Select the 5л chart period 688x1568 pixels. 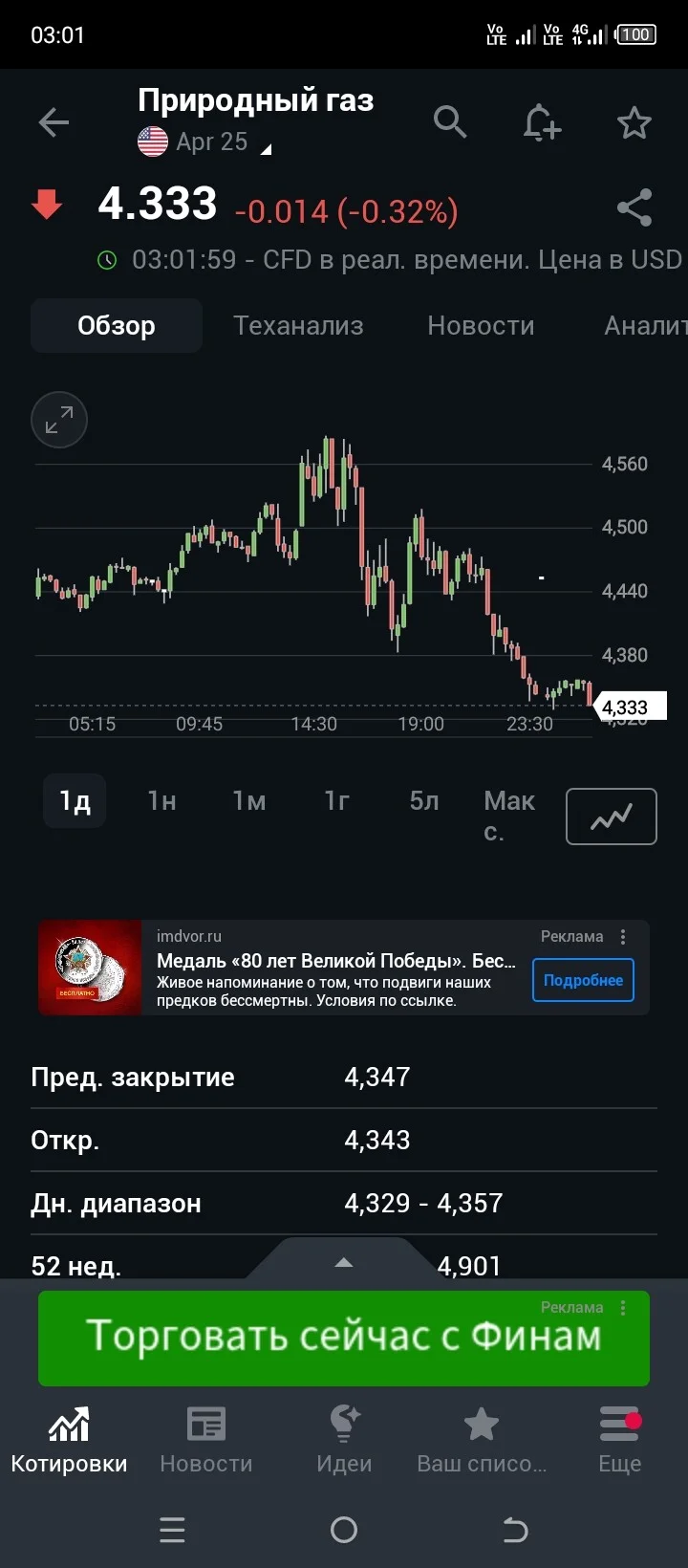coord(424,800)
